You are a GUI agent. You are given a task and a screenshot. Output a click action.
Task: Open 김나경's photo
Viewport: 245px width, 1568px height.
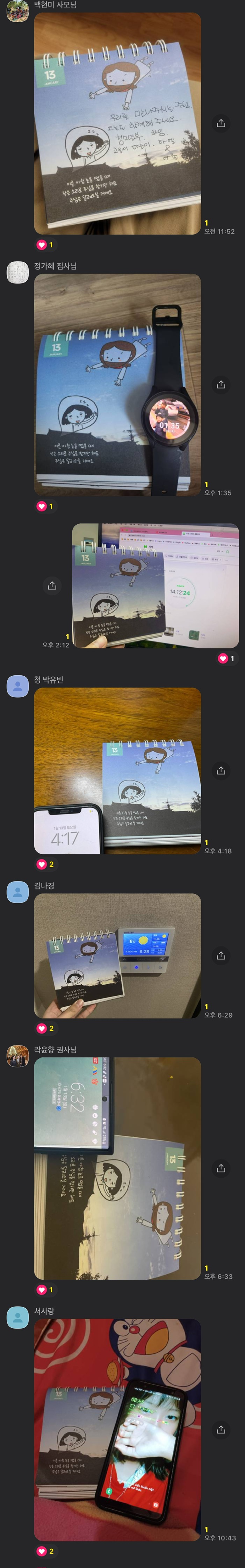[x=117, y=956]
